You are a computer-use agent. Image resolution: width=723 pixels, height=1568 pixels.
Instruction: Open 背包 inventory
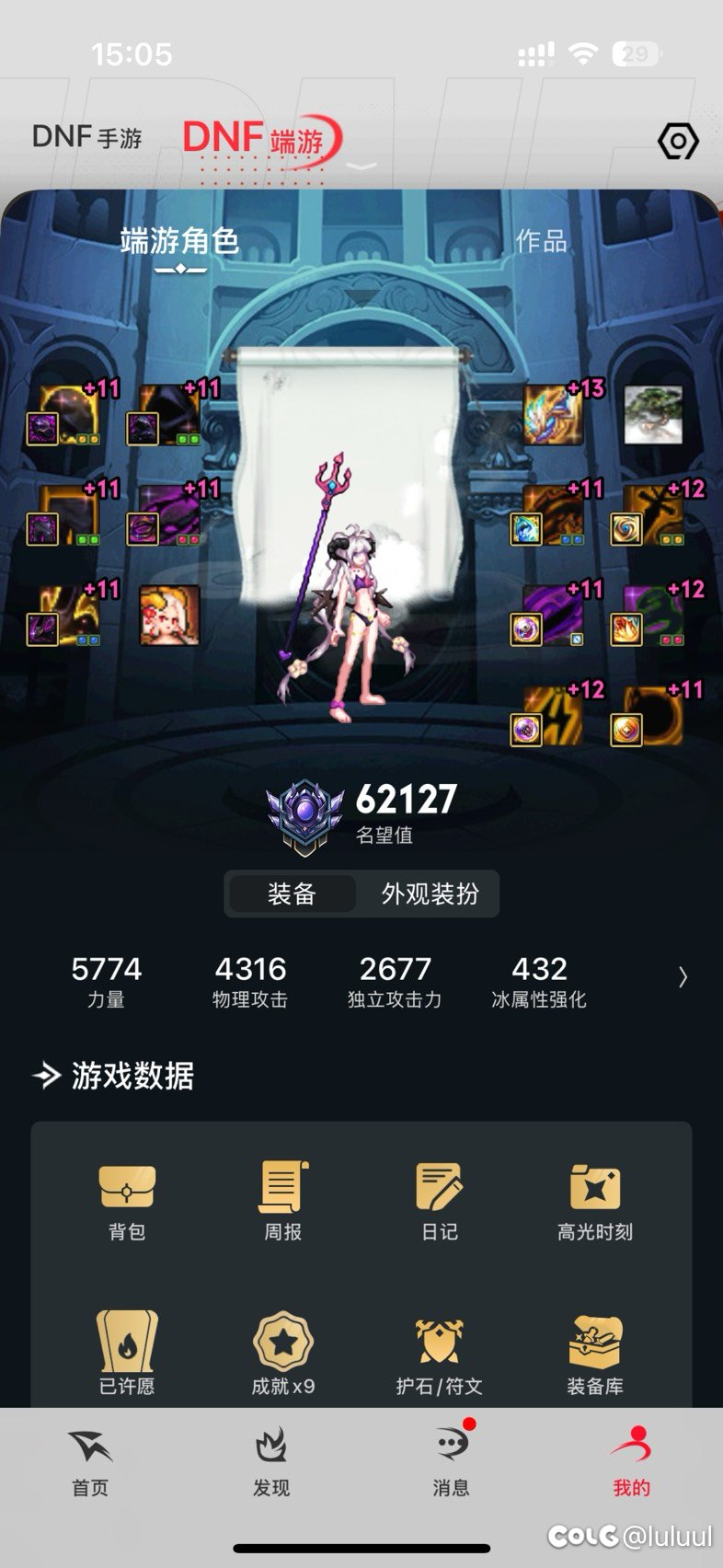click(x=127, y=1202)
